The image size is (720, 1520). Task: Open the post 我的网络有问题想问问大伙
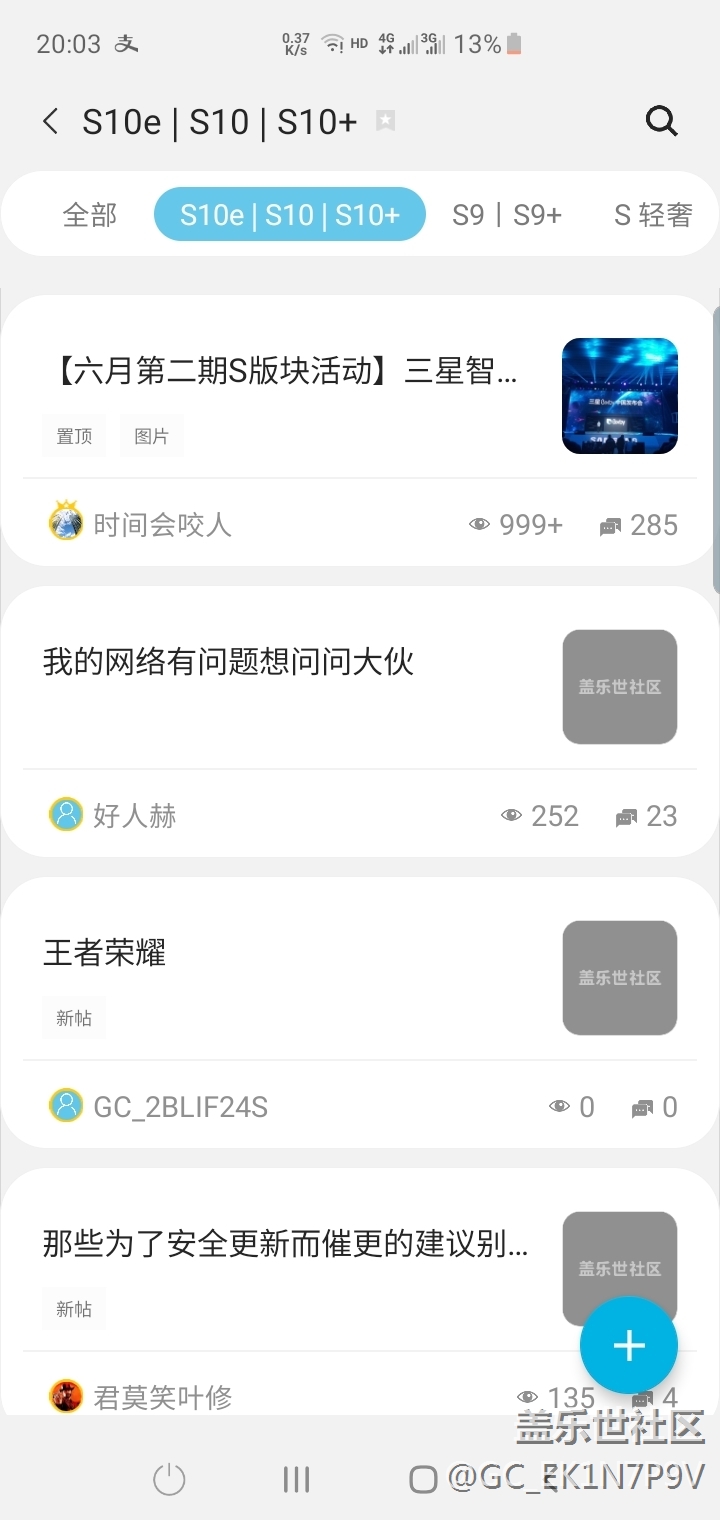click(x=229, y=662)
